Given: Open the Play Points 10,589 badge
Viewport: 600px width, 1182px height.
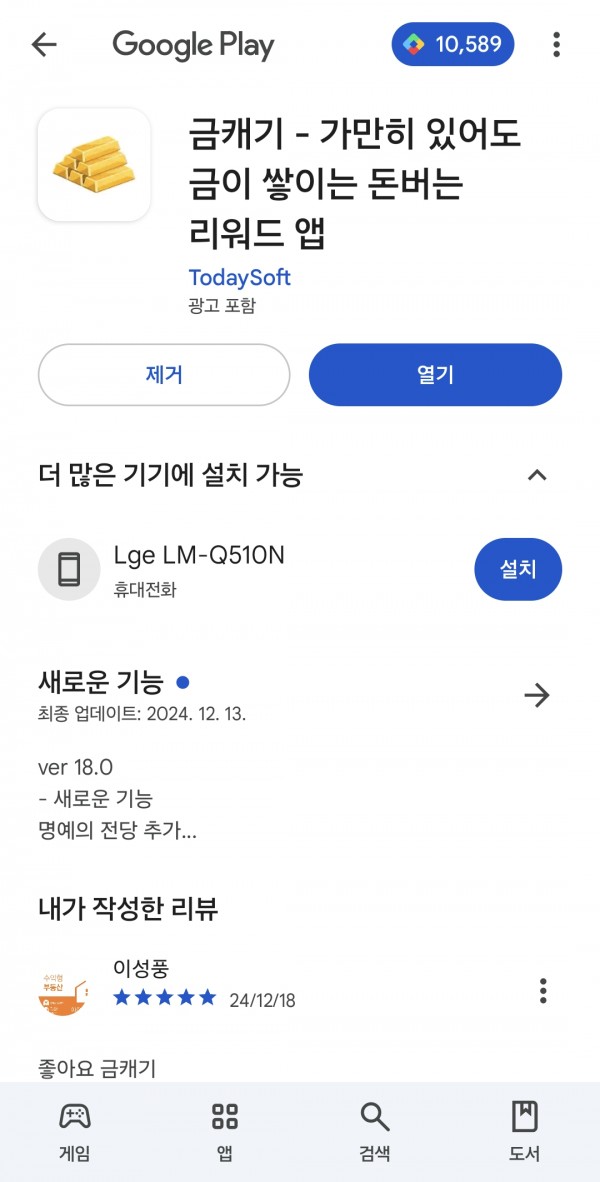Looking at the screenshot, I should tap(453, 44).
